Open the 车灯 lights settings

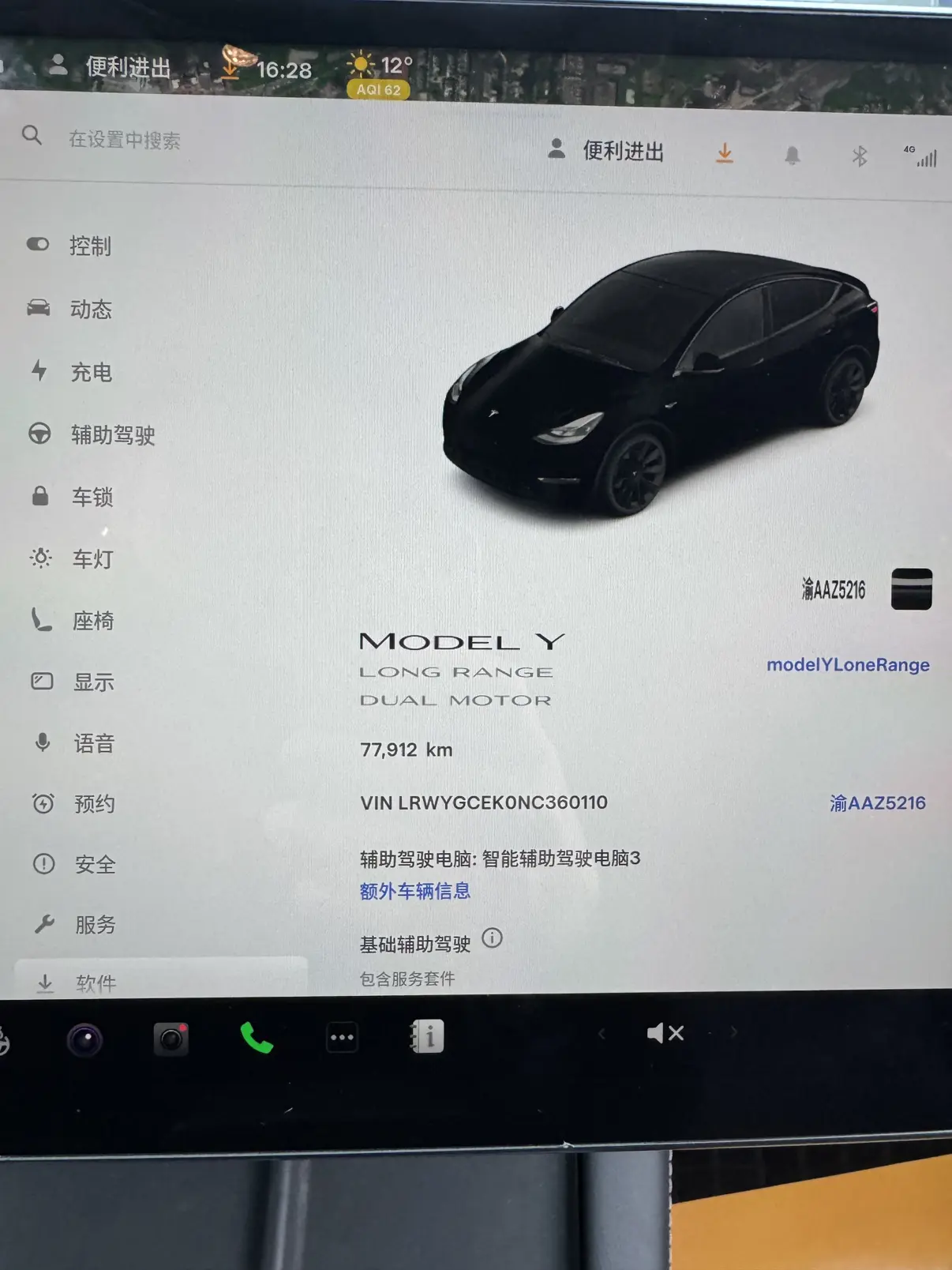point(92,559)
